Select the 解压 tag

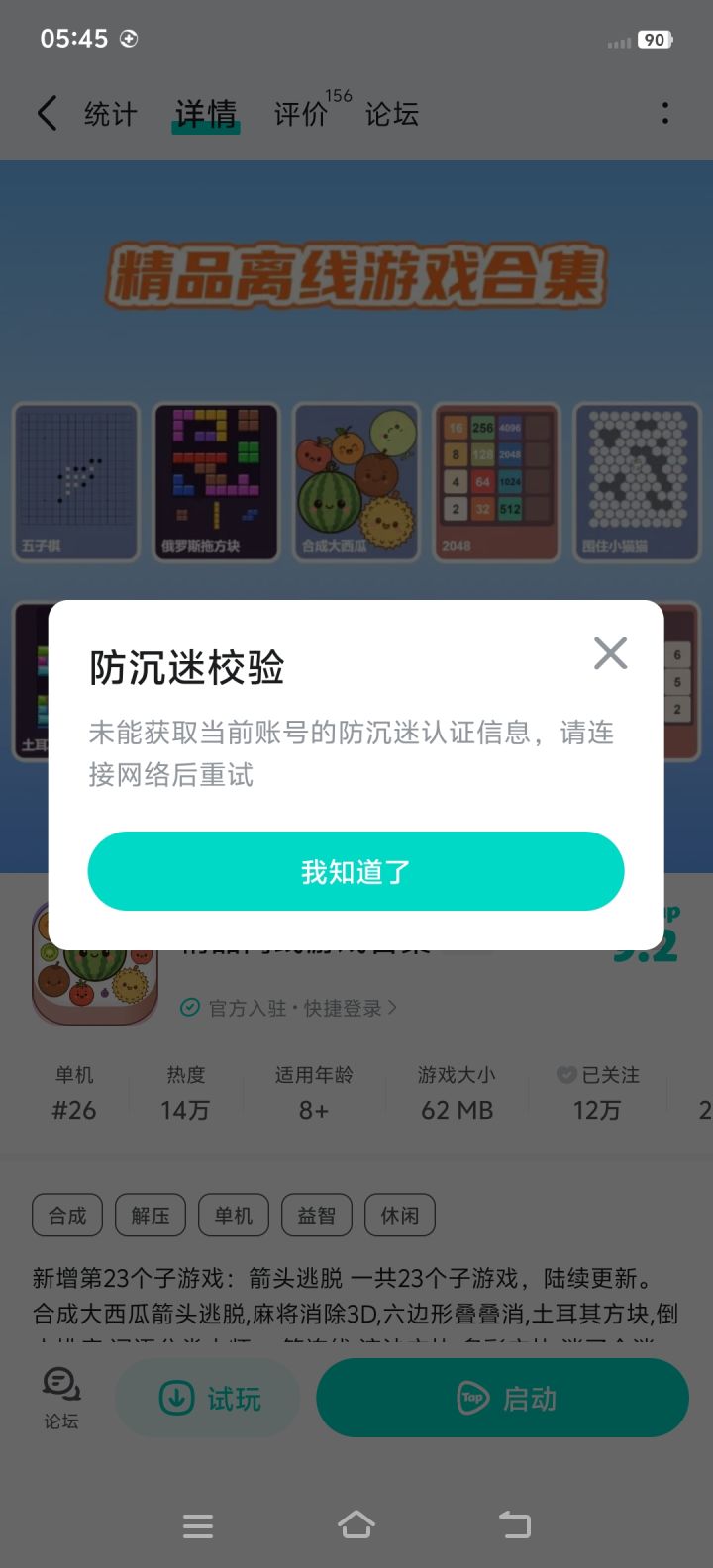(150, 1215)
